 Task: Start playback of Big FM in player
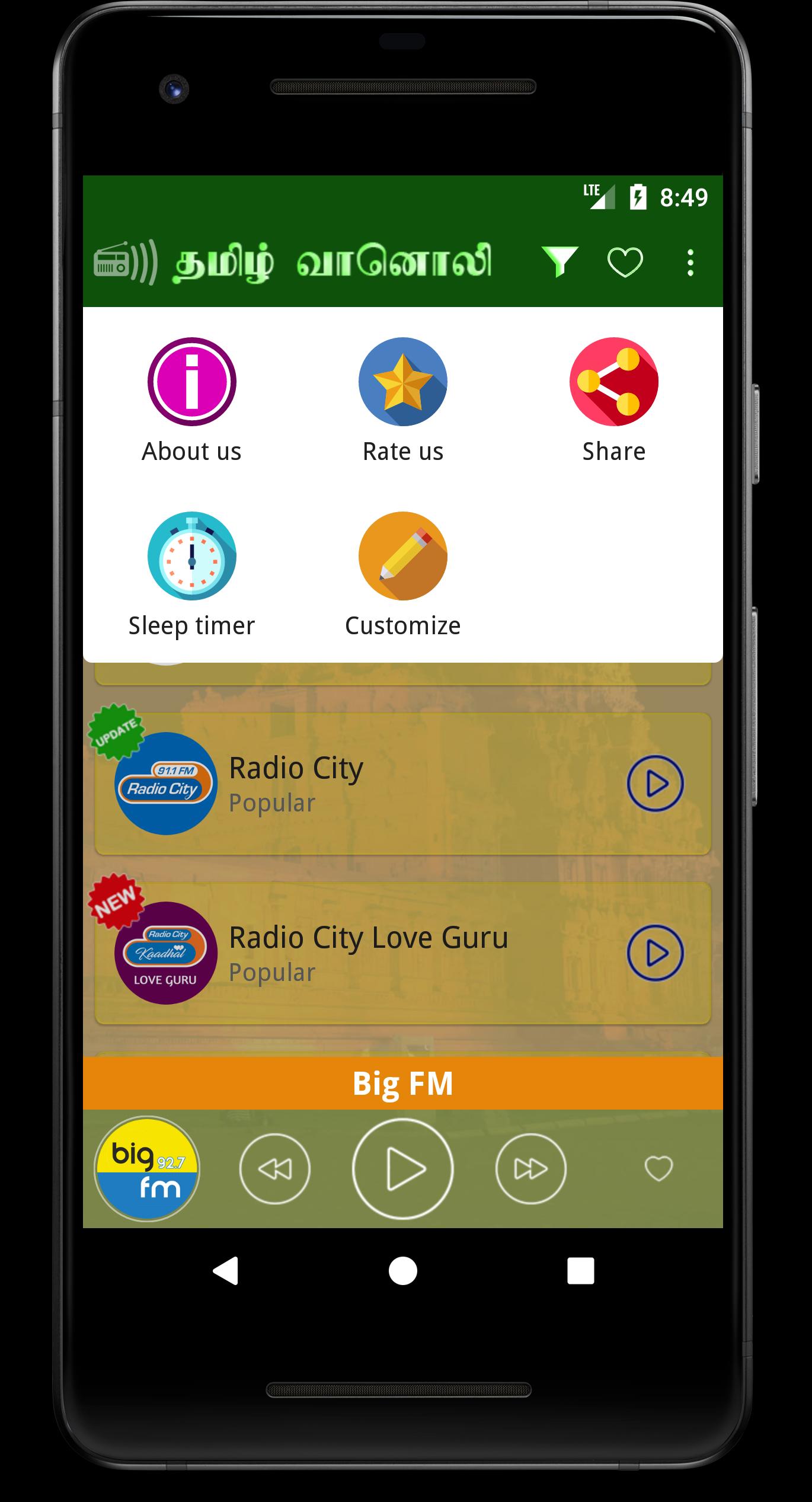click(402, 1169)
